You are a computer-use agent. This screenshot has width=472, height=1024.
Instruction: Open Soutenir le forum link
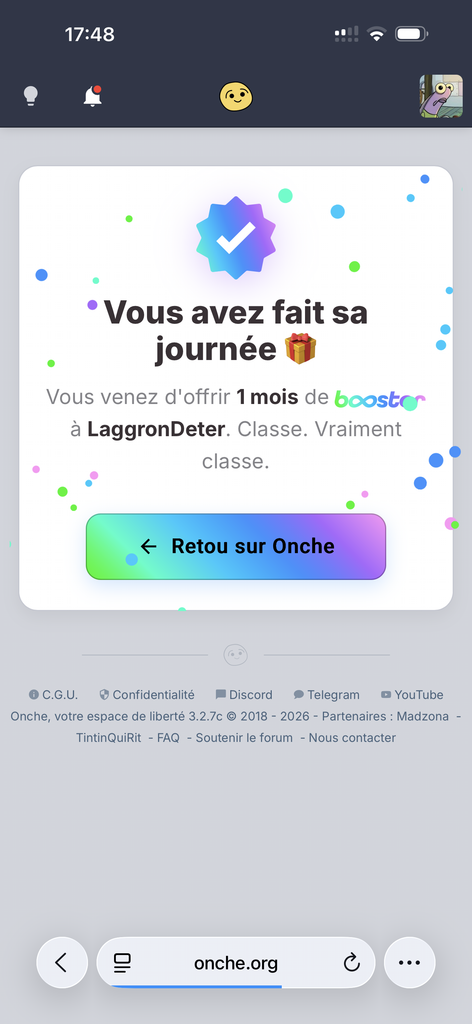click(x=244, y=738)
